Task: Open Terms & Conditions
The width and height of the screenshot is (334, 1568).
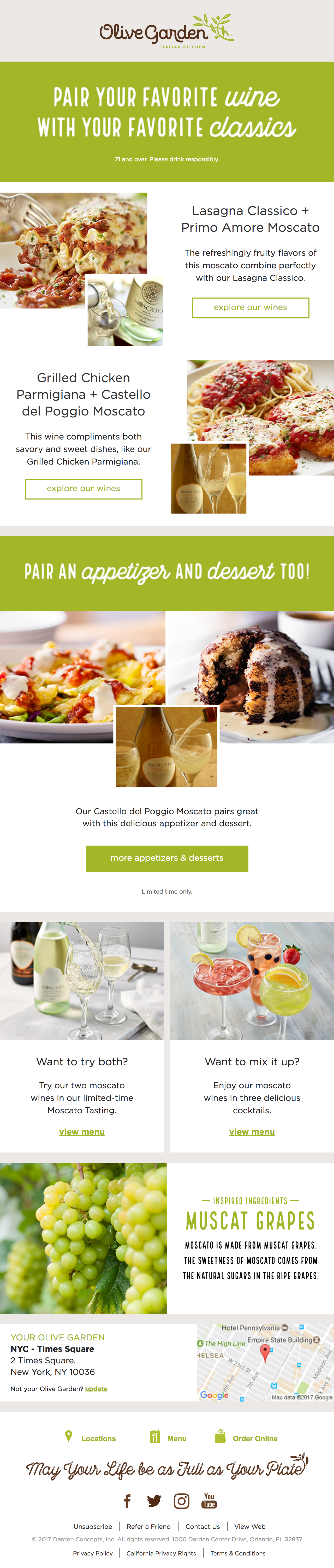Action: click(238, 1553)
